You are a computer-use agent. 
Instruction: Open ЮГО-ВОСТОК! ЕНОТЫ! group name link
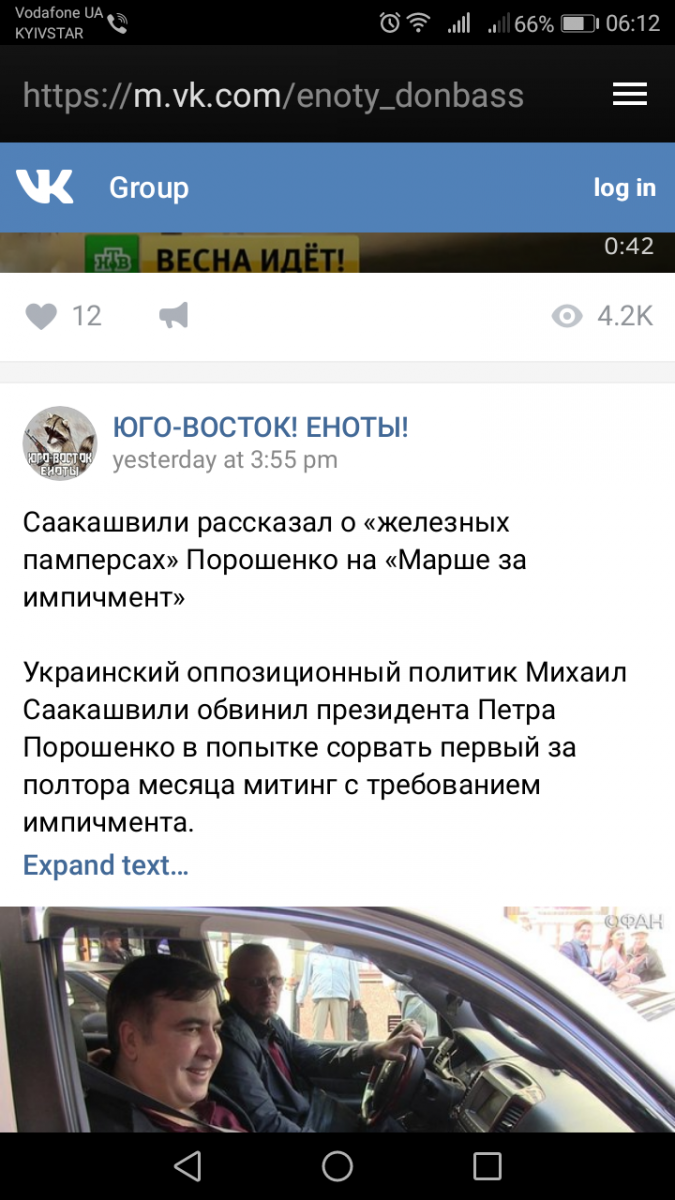(x=261, y=428)
